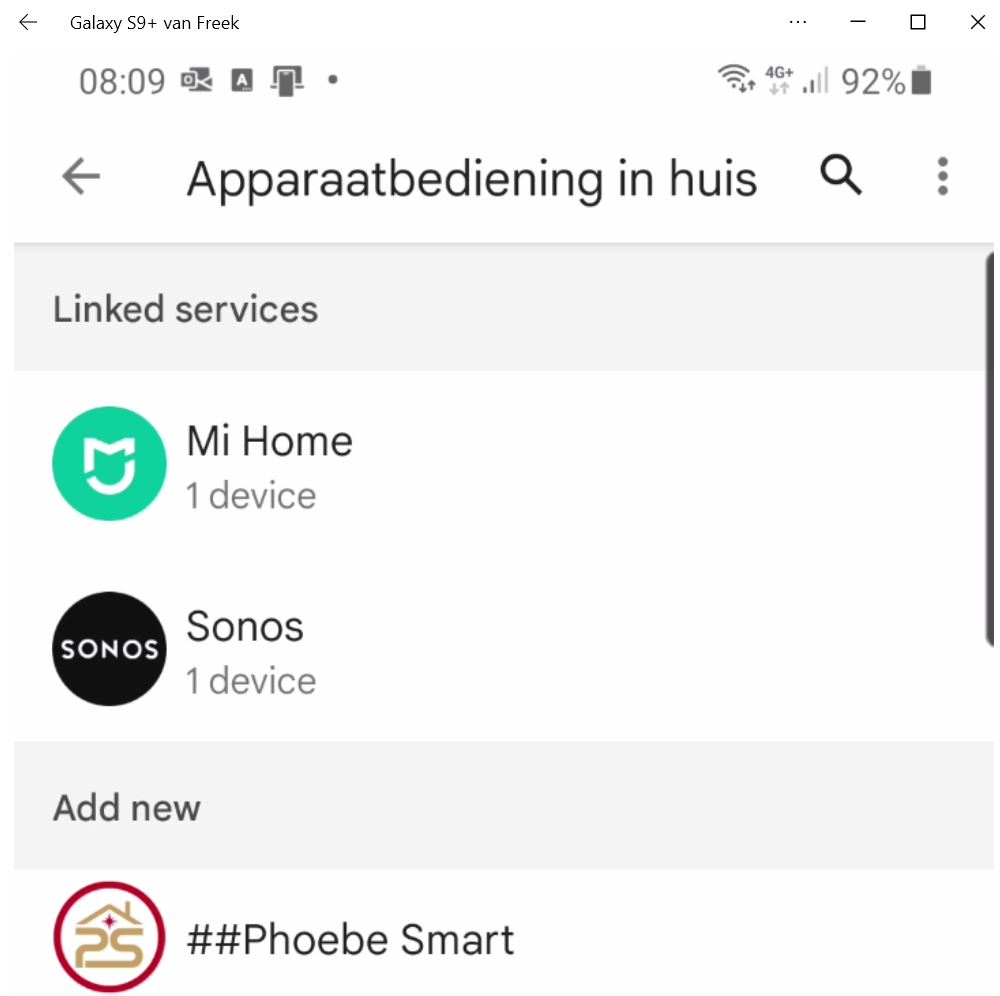This screenshot has height=996, width=1000.
Task: Add the ##Phoebe Smart service
Action: pos(350,939)
